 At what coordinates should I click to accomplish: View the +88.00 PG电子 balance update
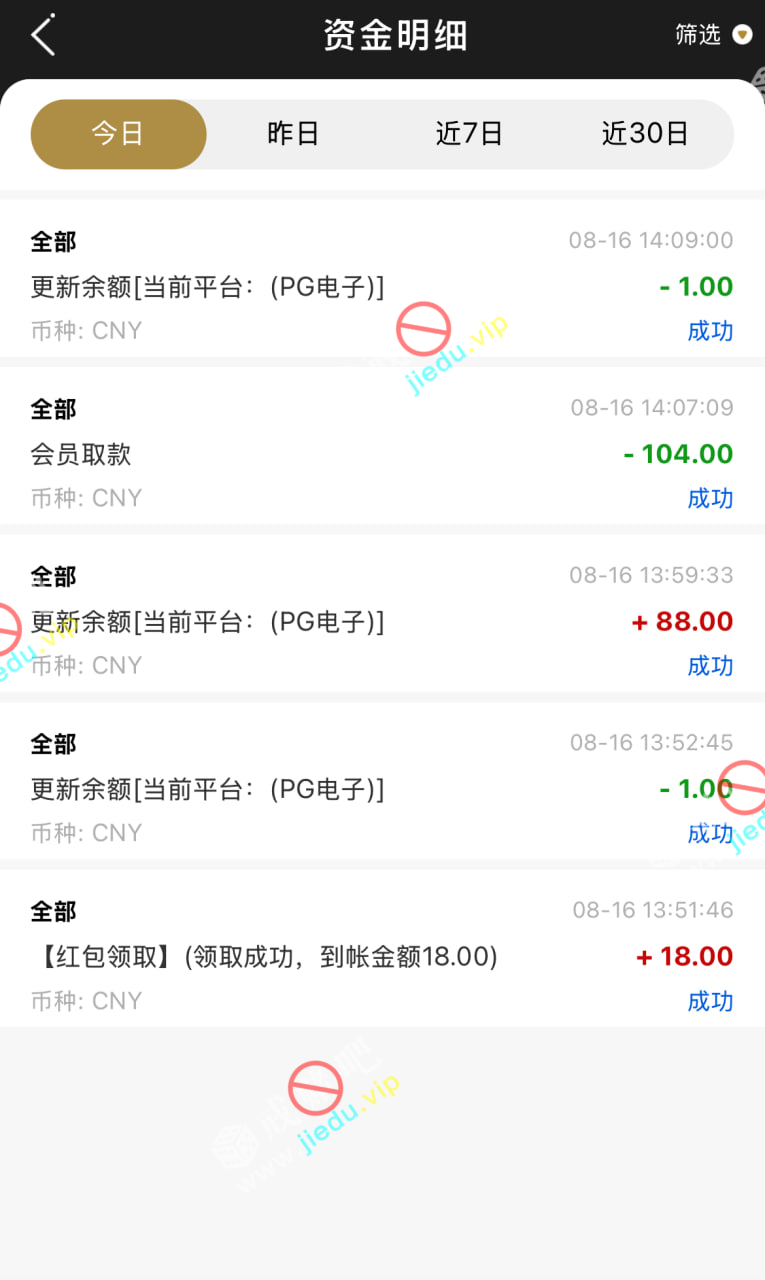[x=382, y=622]
